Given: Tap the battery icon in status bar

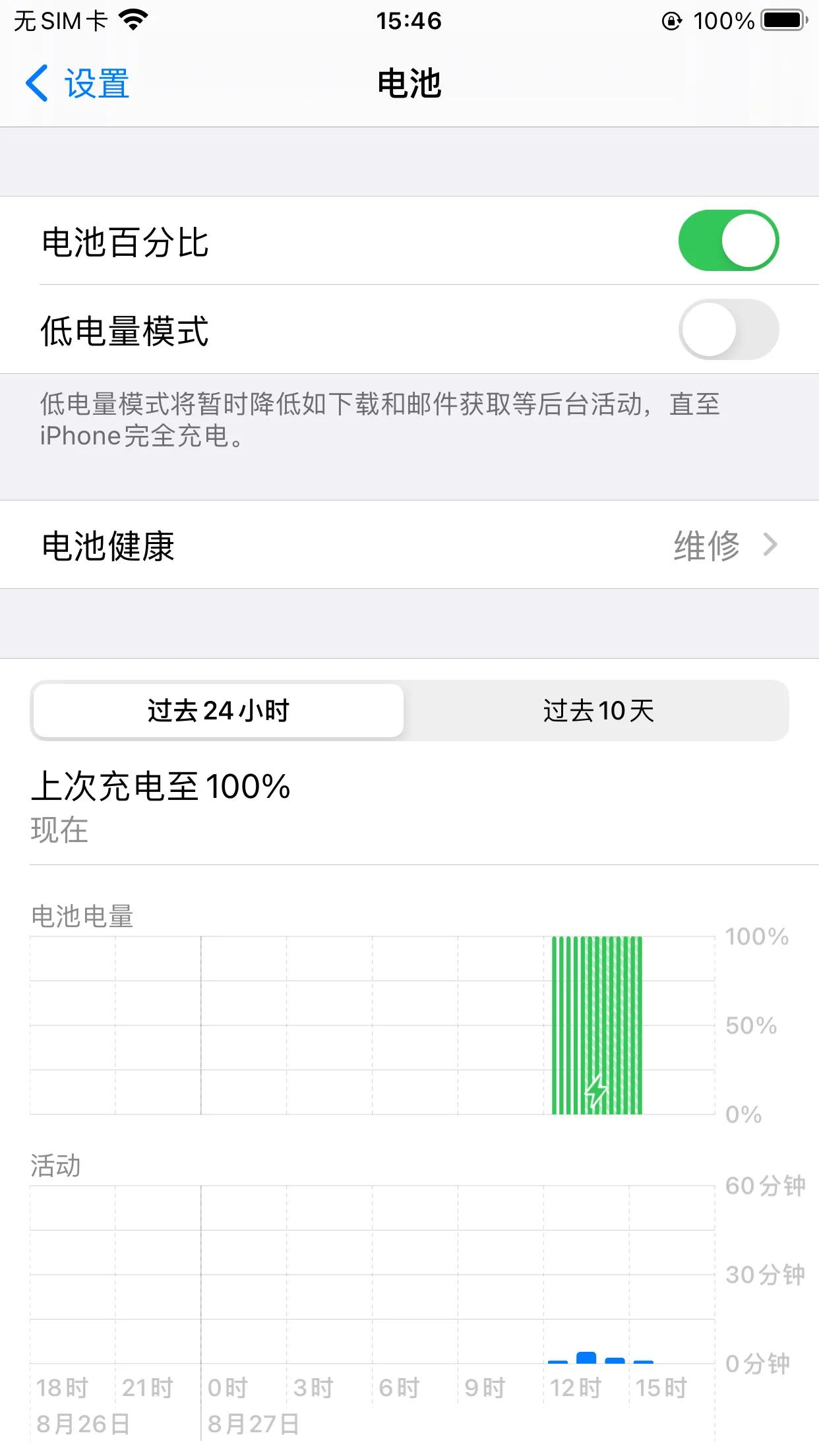Looking at the screenshot, I should pos(783,20).
